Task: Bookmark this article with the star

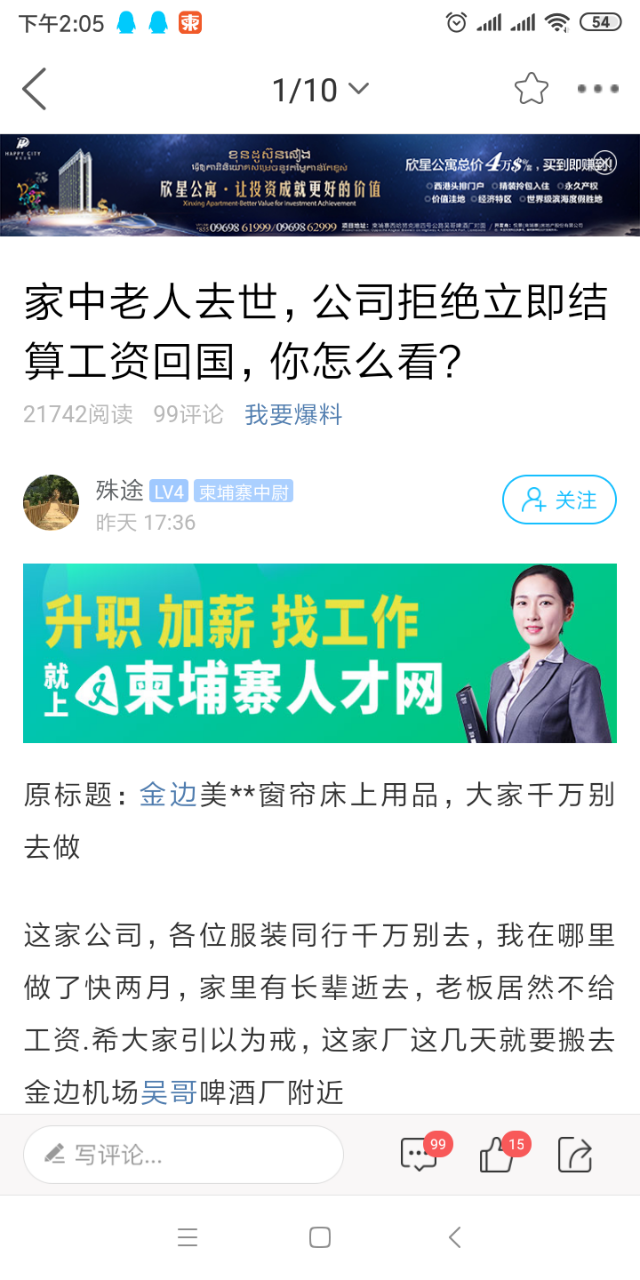Action: click(531, 89)
